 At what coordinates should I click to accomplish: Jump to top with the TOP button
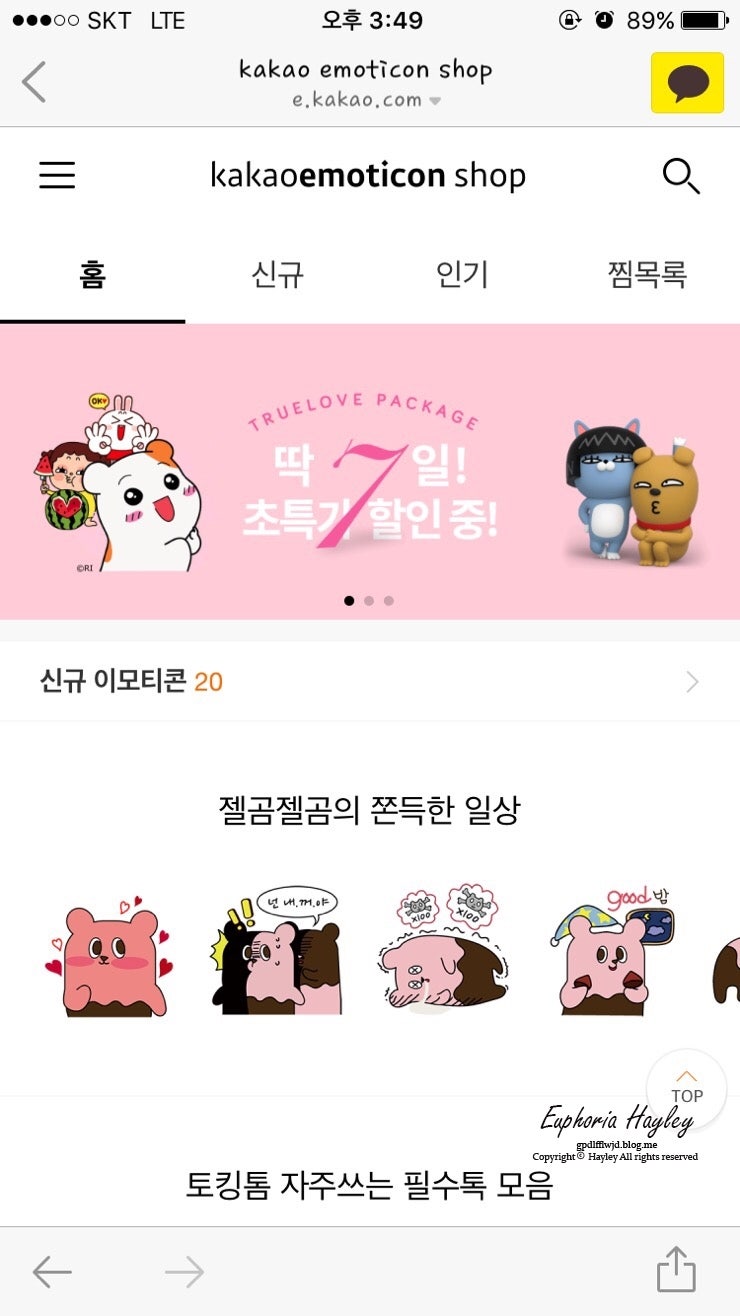(686, 1088)
